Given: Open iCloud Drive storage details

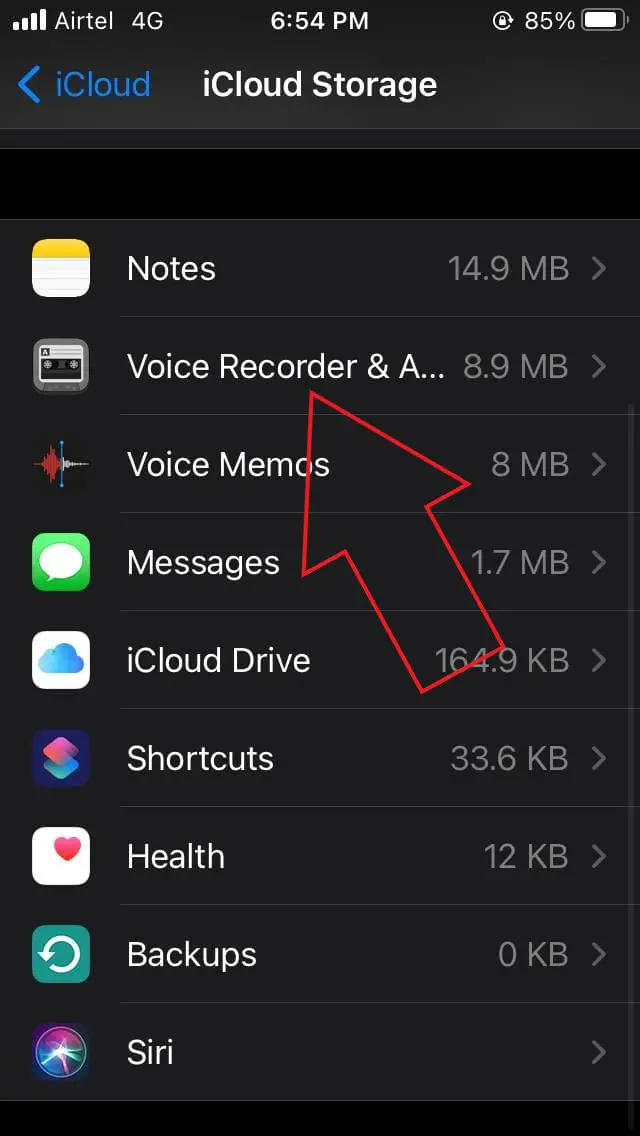Looking at the screenshot, I should point(320,660).
